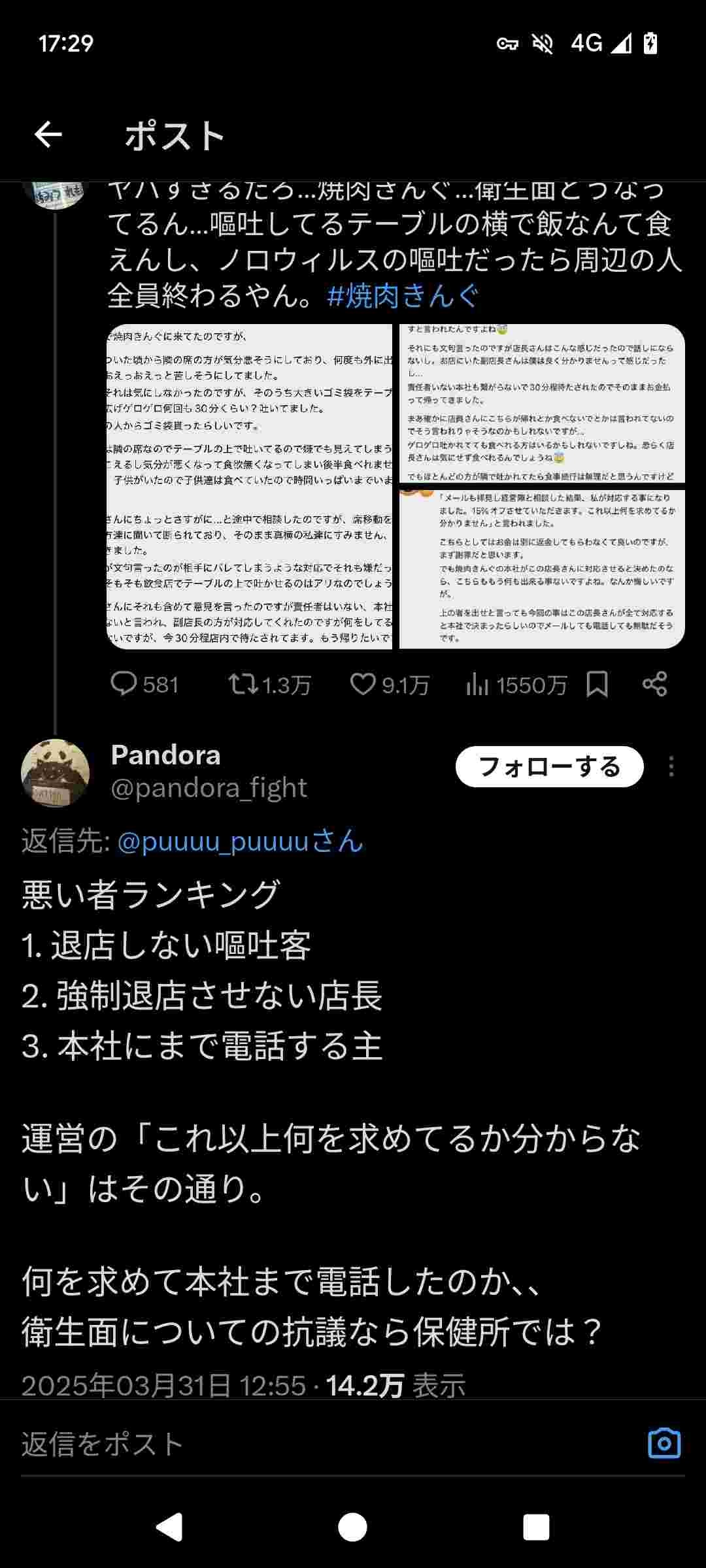
Task: Share the original post
Action: 654,684
